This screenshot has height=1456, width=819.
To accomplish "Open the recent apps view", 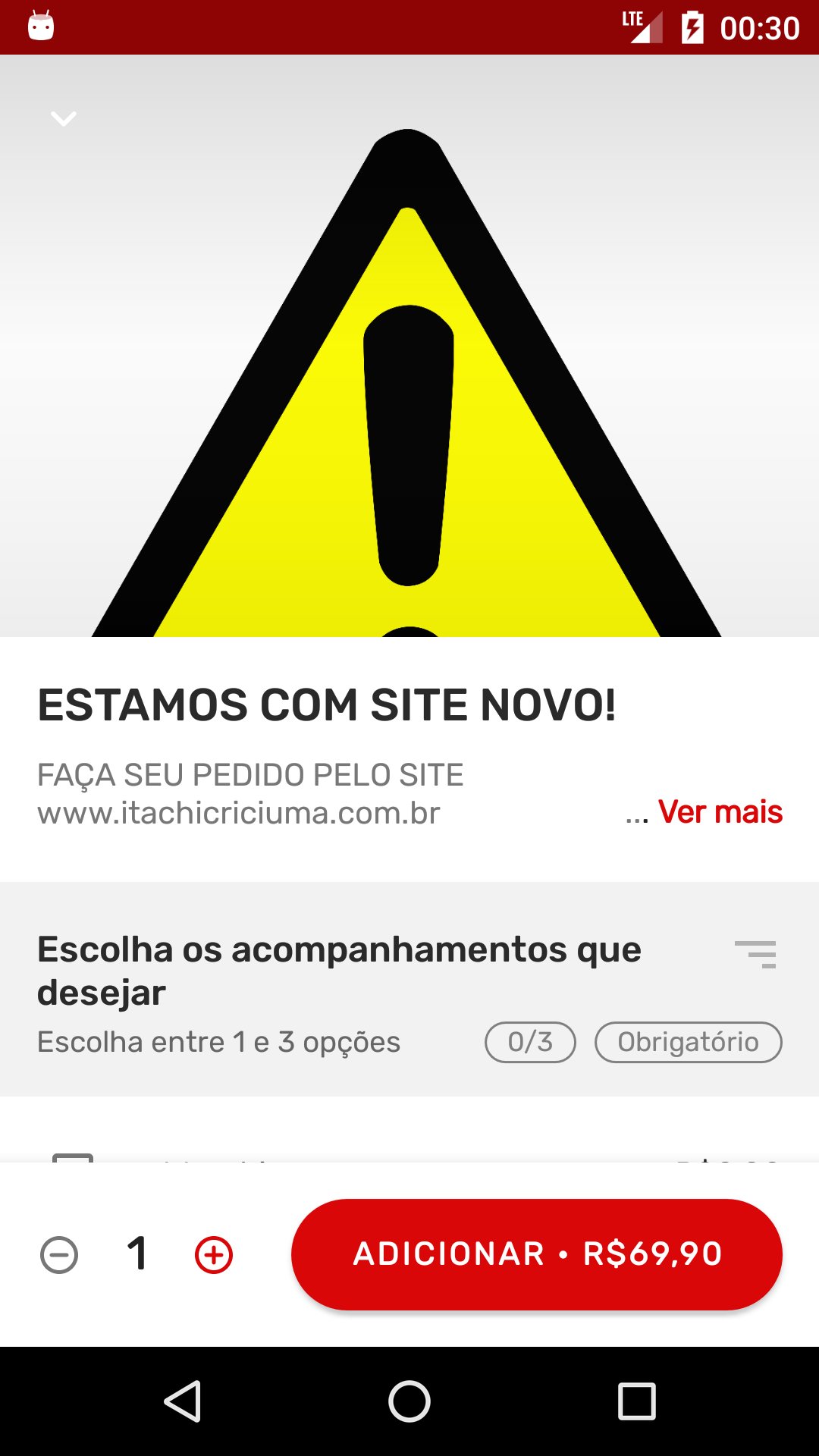I will point(636,1401).
